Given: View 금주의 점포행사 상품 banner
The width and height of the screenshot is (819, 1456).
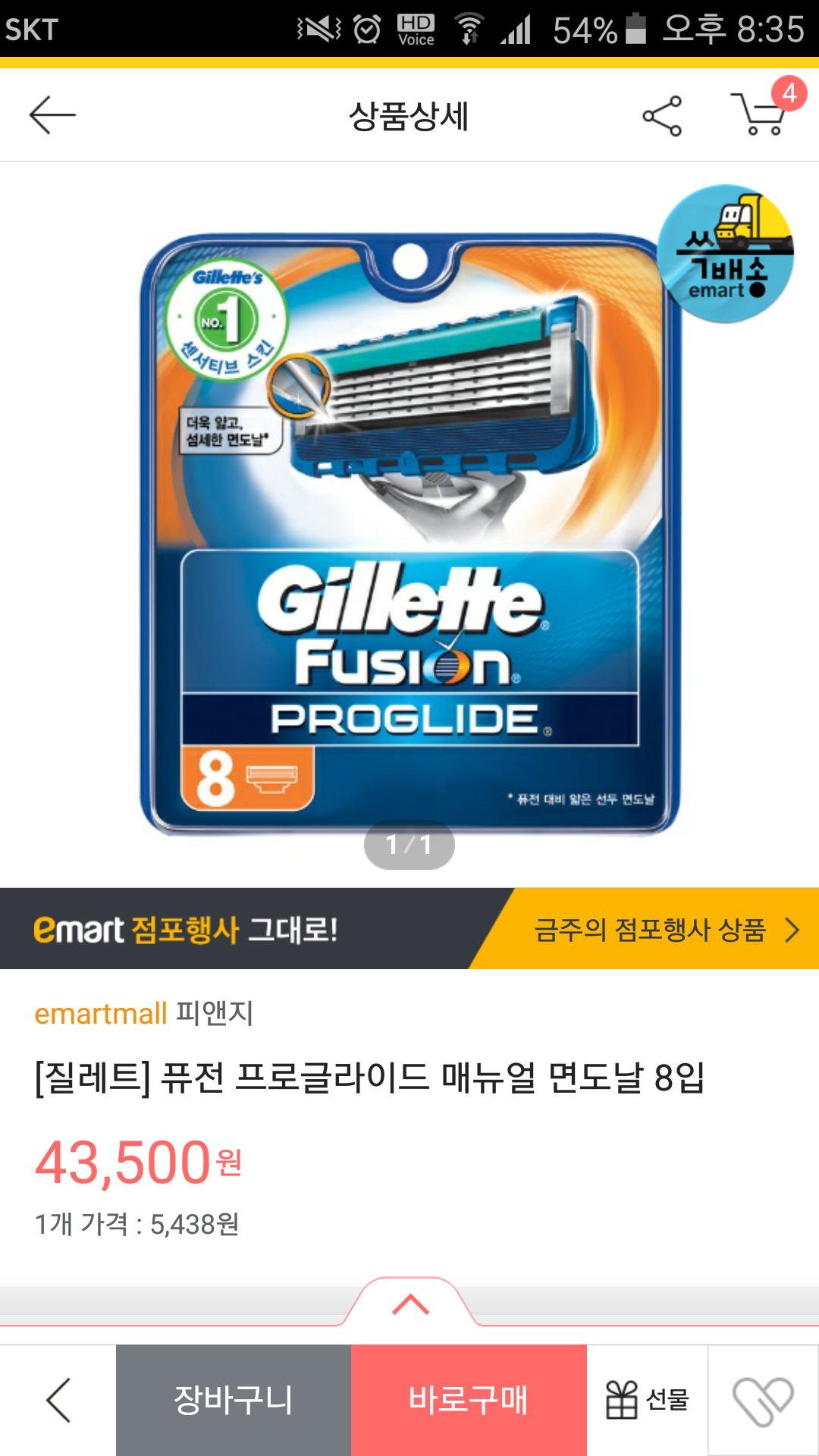Looking at the screenshot, I should click(x=660, y=929).
